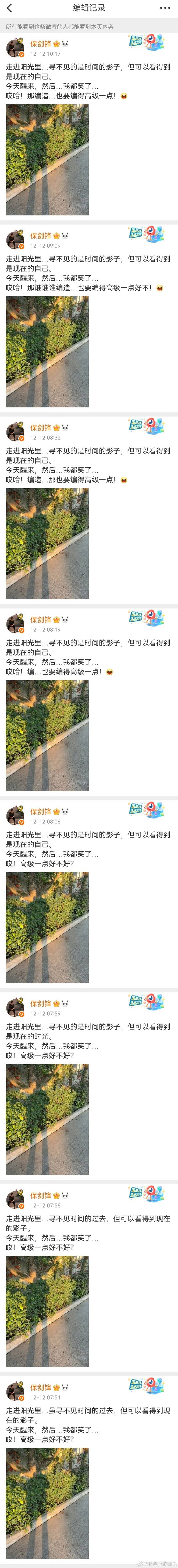Go back from the edit history page
Image resolution: width=178 pixels, height=1568 pixels.
tap(9, 8)
